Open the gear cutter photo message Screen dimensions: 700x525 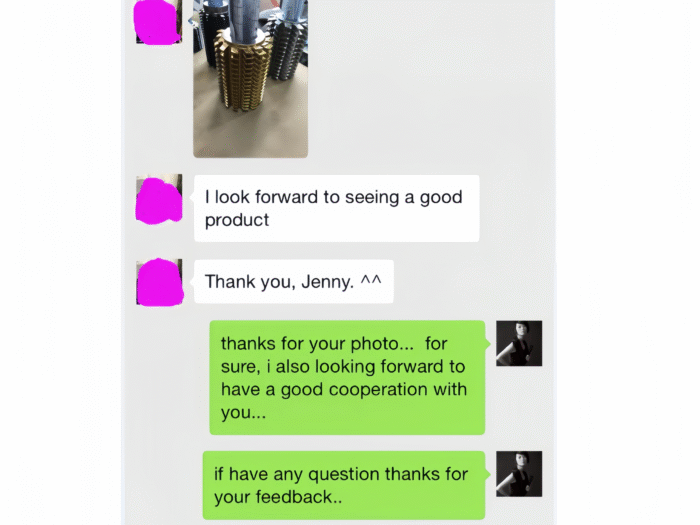(x=250, y=78)
